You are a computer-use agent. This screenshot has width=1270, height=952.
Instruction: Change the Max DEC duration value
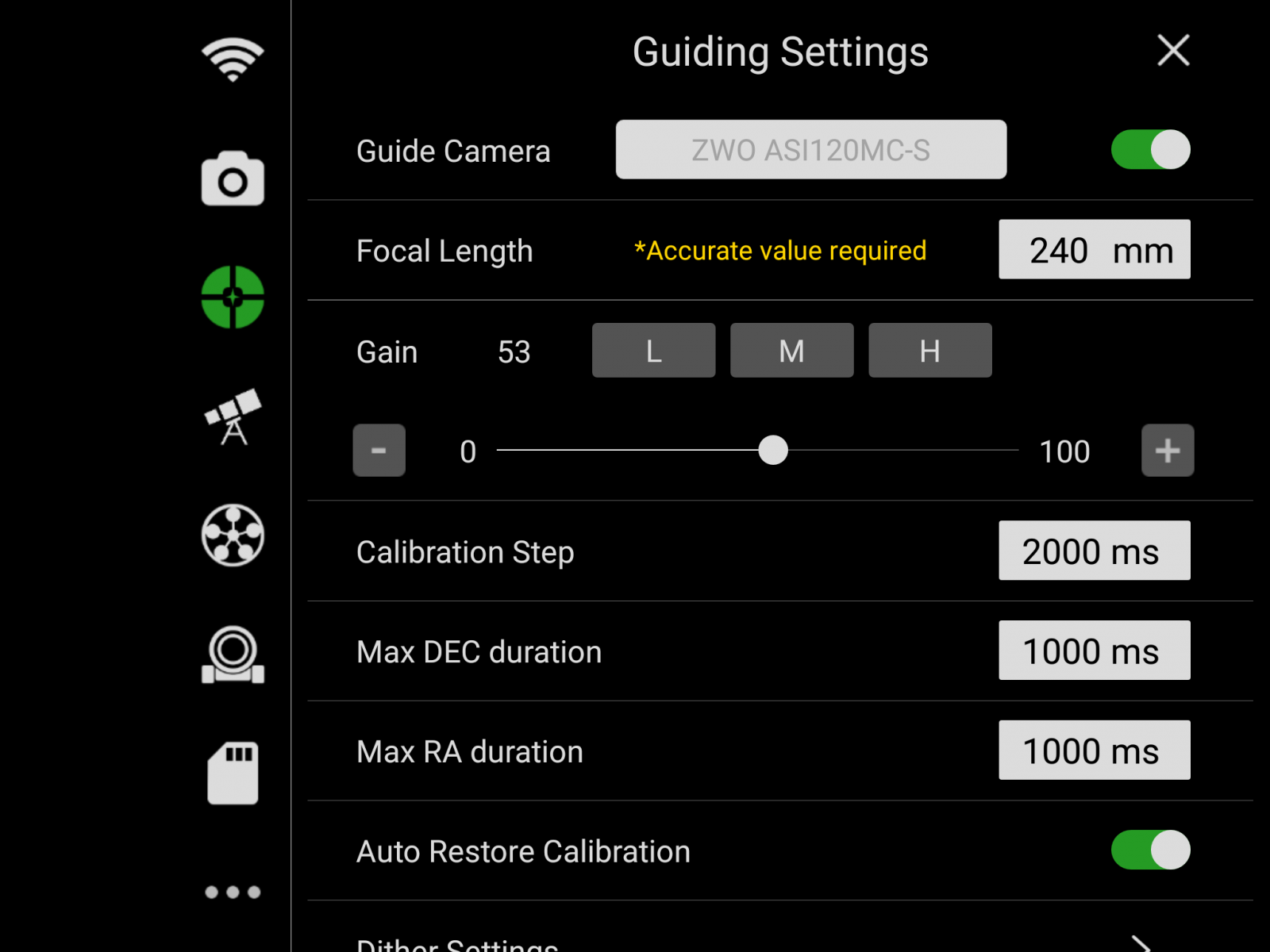[1094, 651]
